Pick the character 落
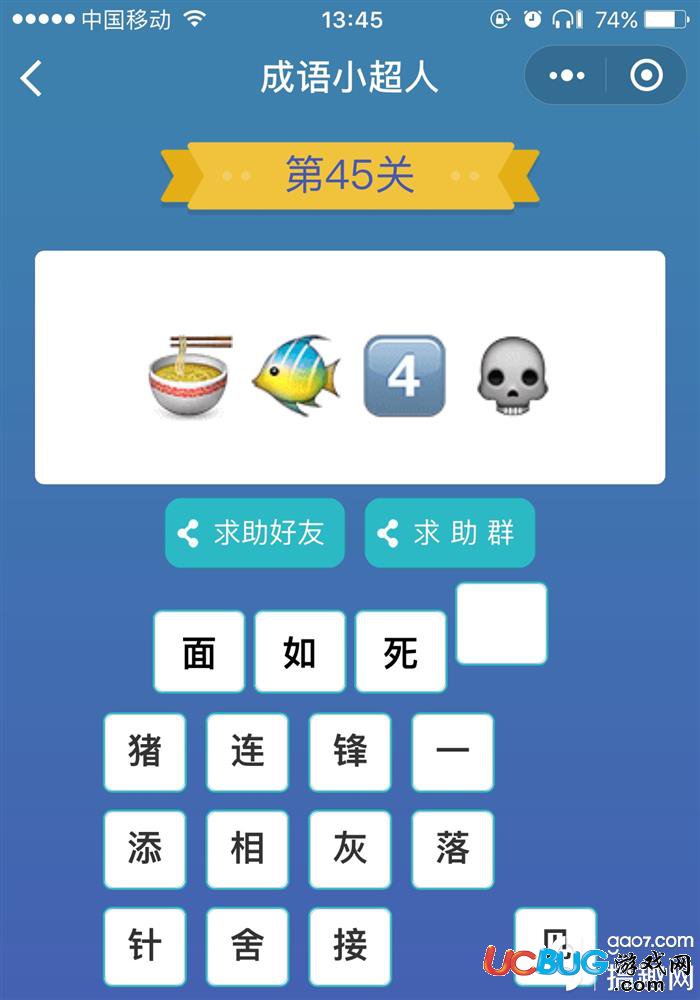 pos(452,849)
